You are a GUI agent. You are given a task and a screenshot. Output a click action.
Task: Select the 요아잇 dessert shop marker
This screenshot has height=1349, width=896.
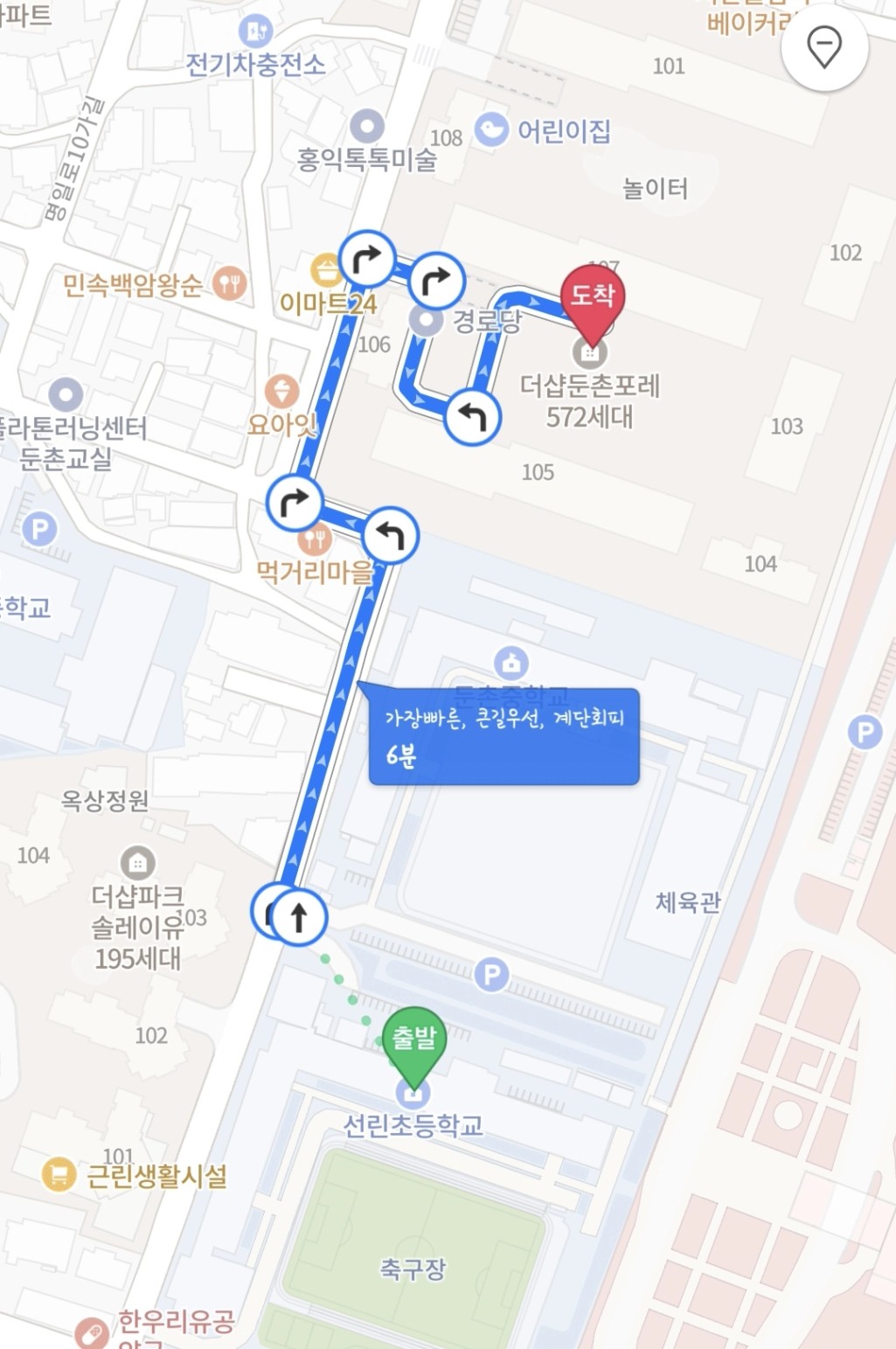coord(281,393)
